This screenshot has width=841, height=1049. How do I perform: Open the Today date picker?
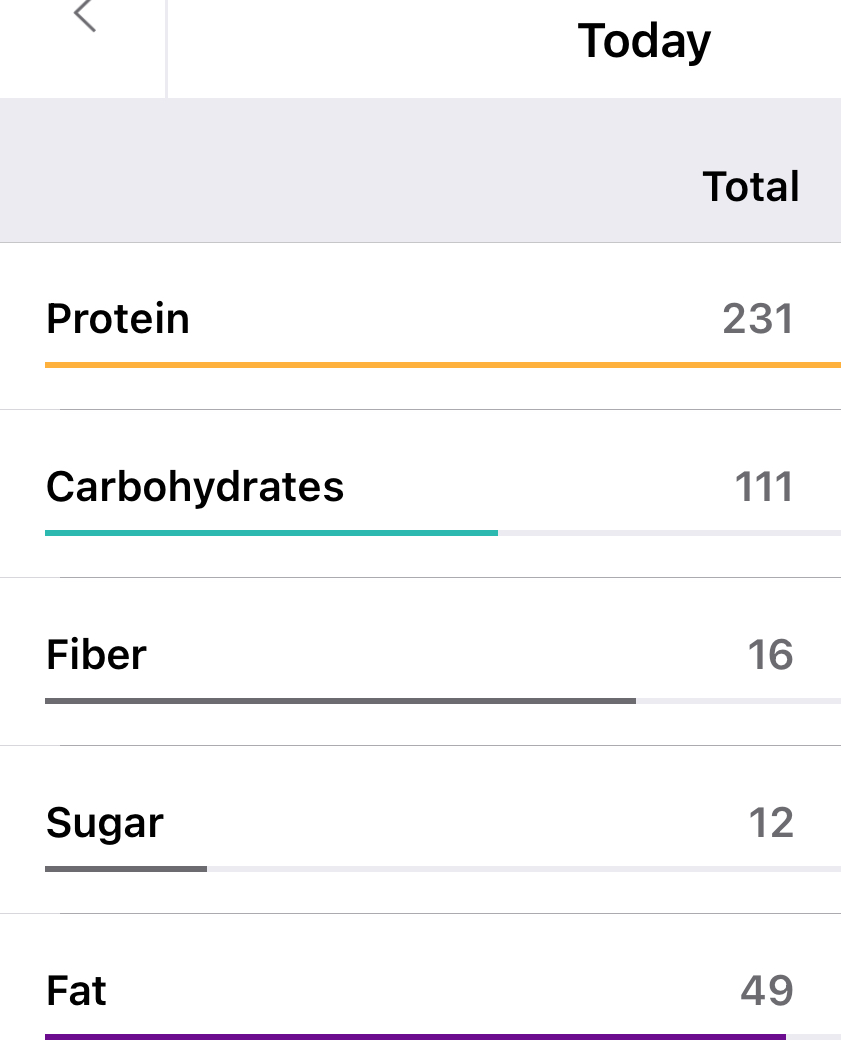click(x=644, y=42)
